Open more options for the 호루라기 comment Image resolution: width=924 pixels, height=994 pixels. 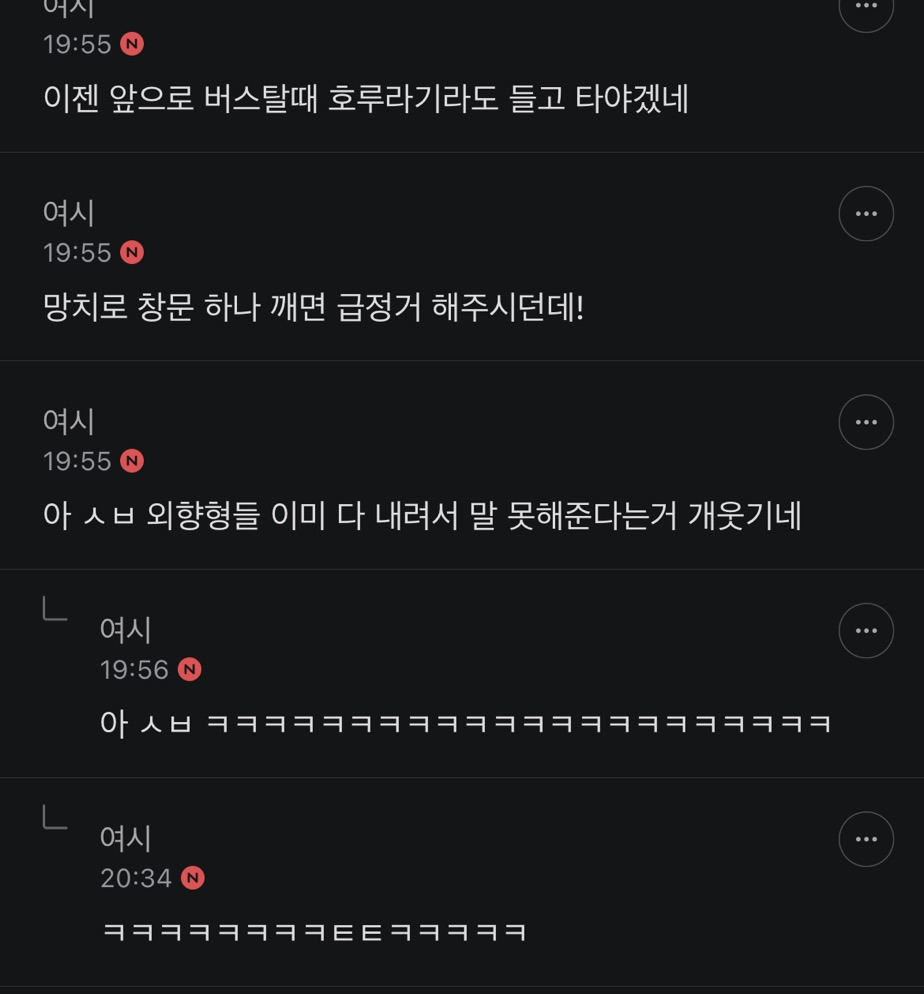point(865,8)
